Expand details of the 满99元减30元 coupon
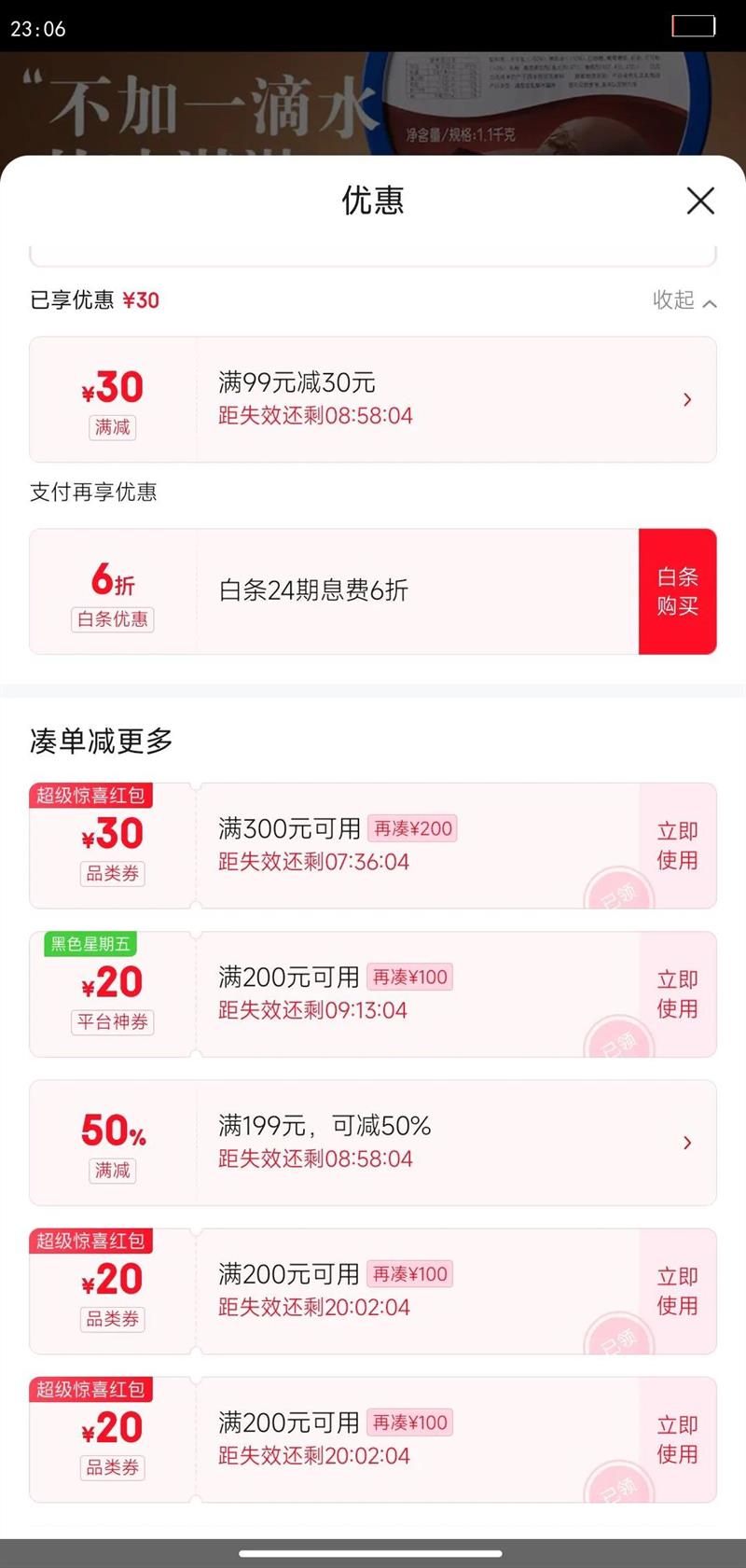 (688, 399)
